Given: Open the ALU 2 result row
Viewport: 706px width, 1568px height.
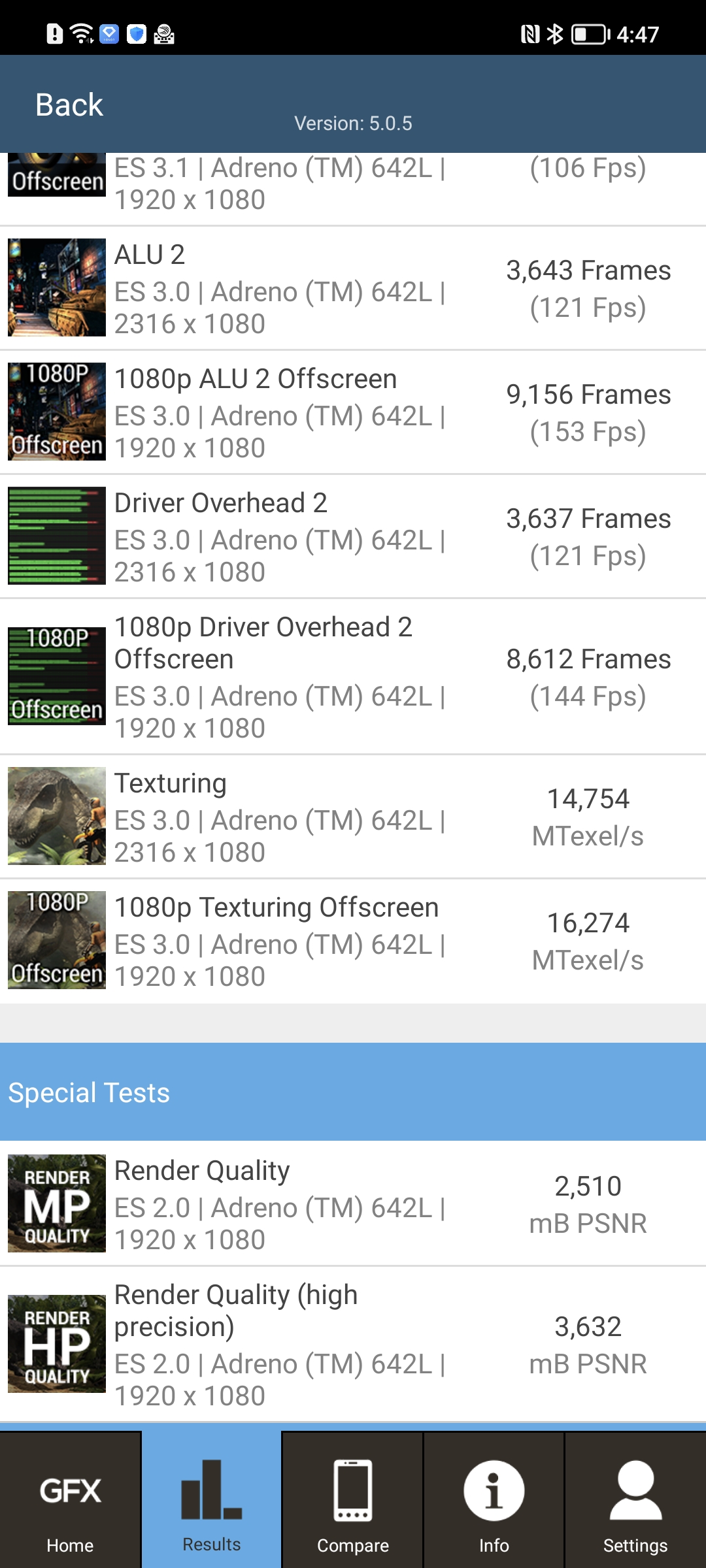Looking at the screenshot, I should coord(353,288).
